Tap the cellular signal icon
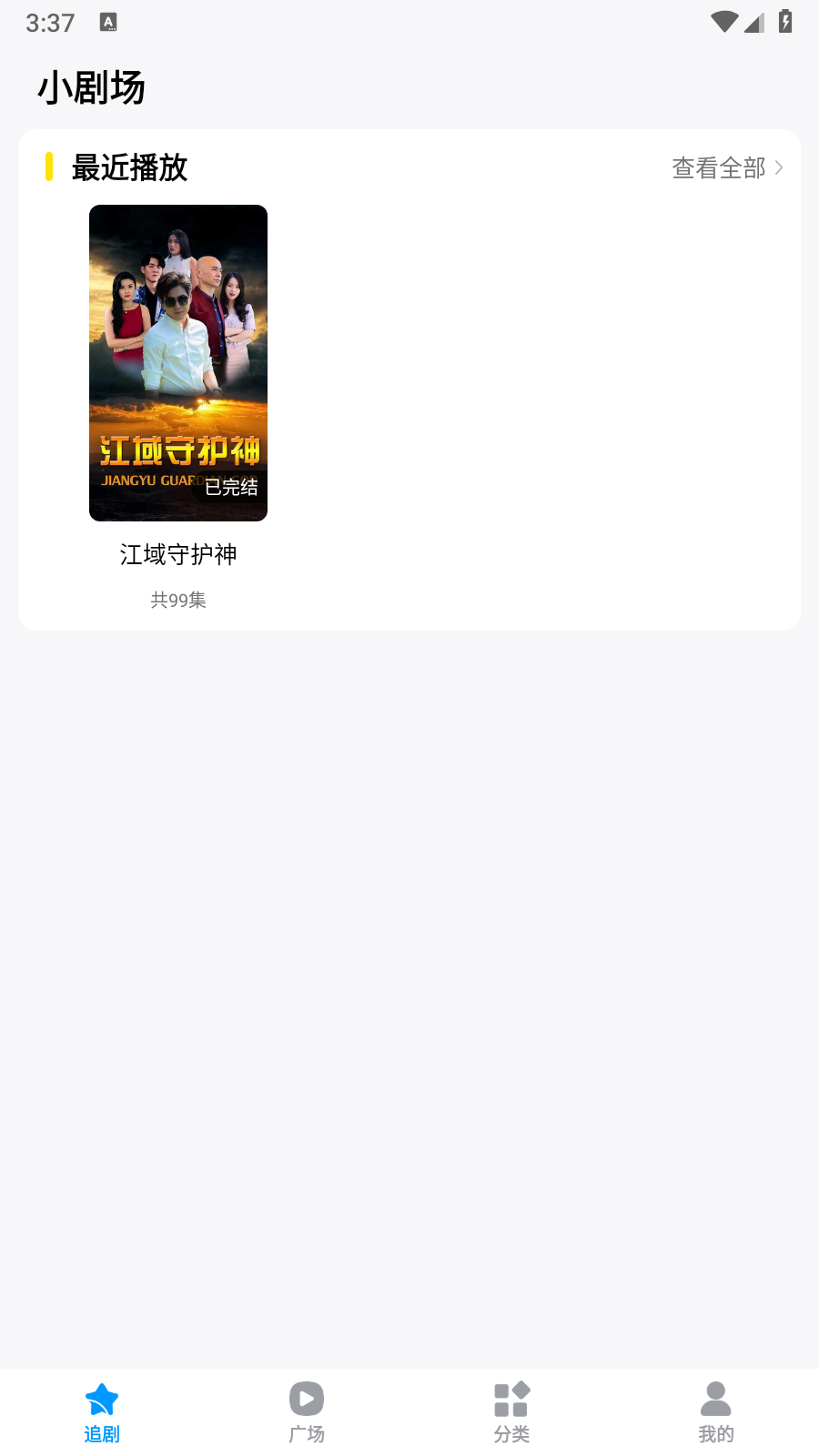The image size is (819, 1456). pos(753,23)
